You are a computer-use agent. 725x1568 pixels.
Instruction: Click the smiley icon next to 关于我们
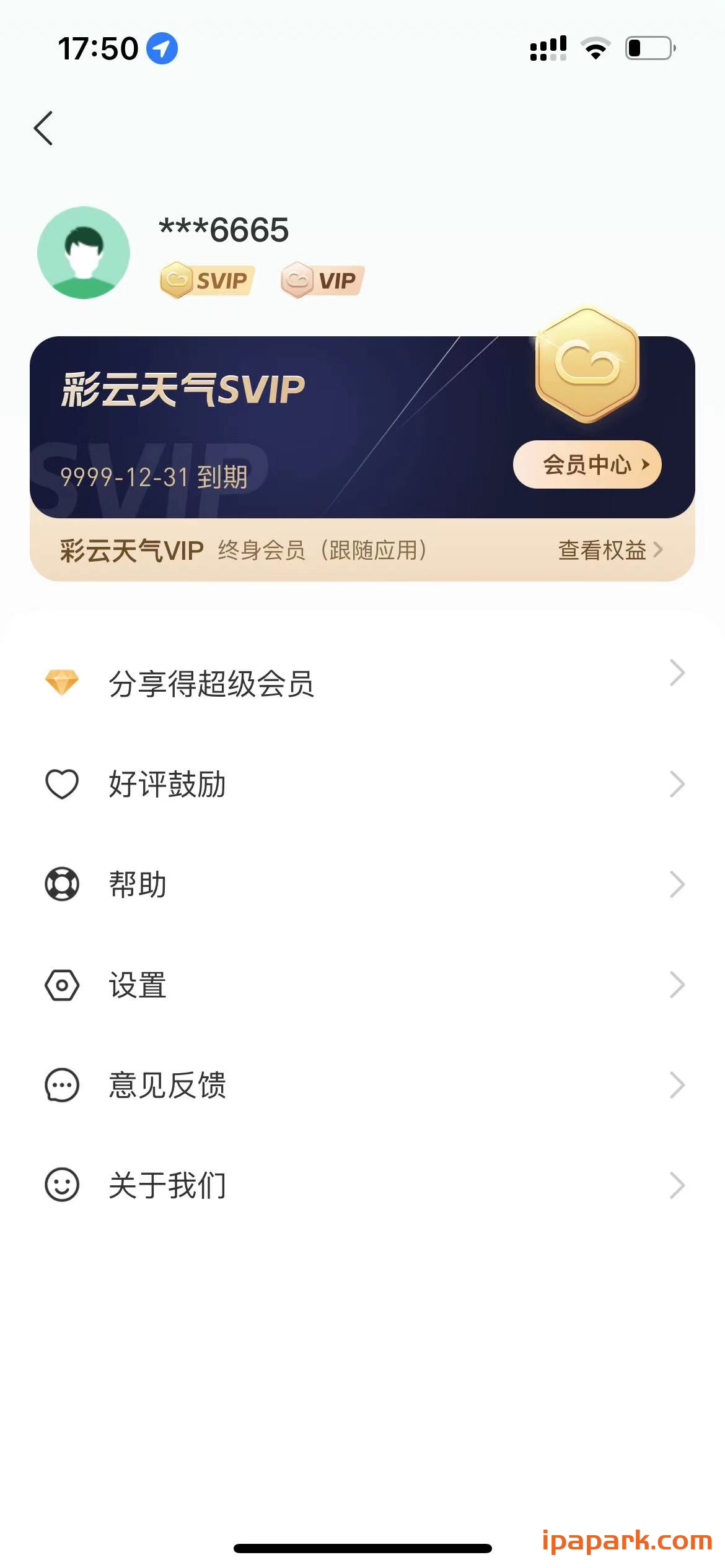click(x=62, y=1184)
